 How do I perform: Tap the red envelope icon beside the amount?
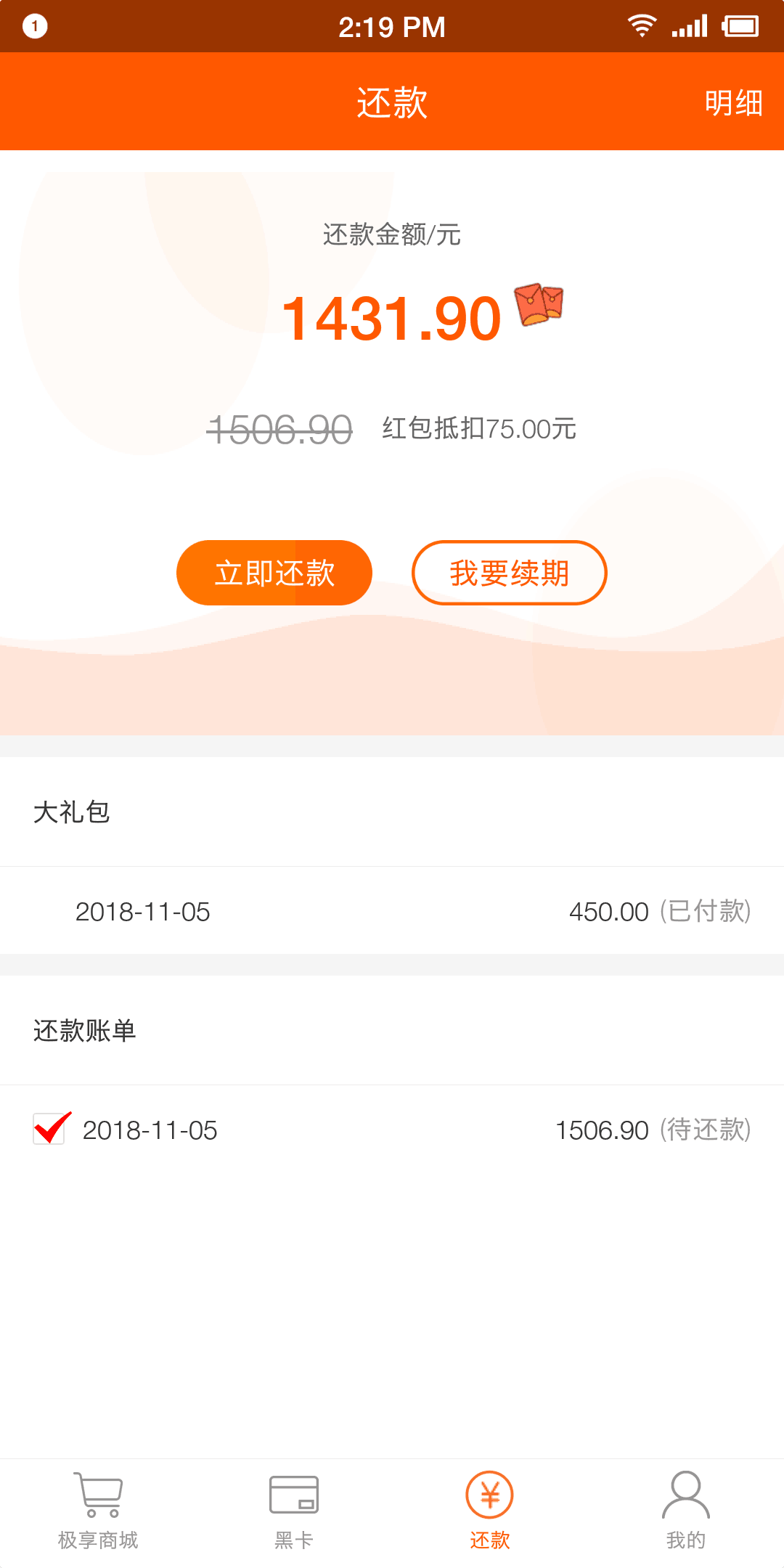click(x=539, y=305)
